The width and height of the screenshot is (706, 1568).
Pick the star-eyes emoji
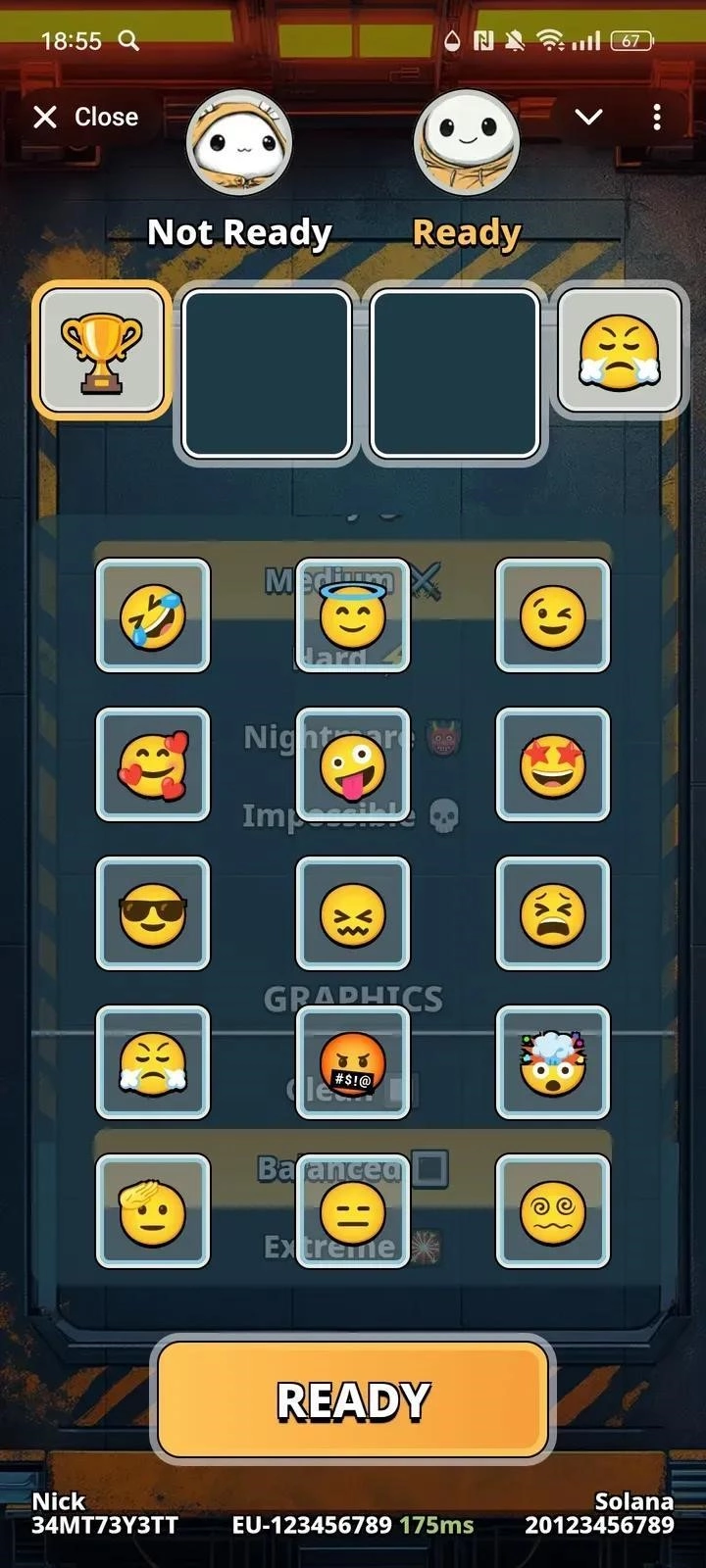coord(553,764)
